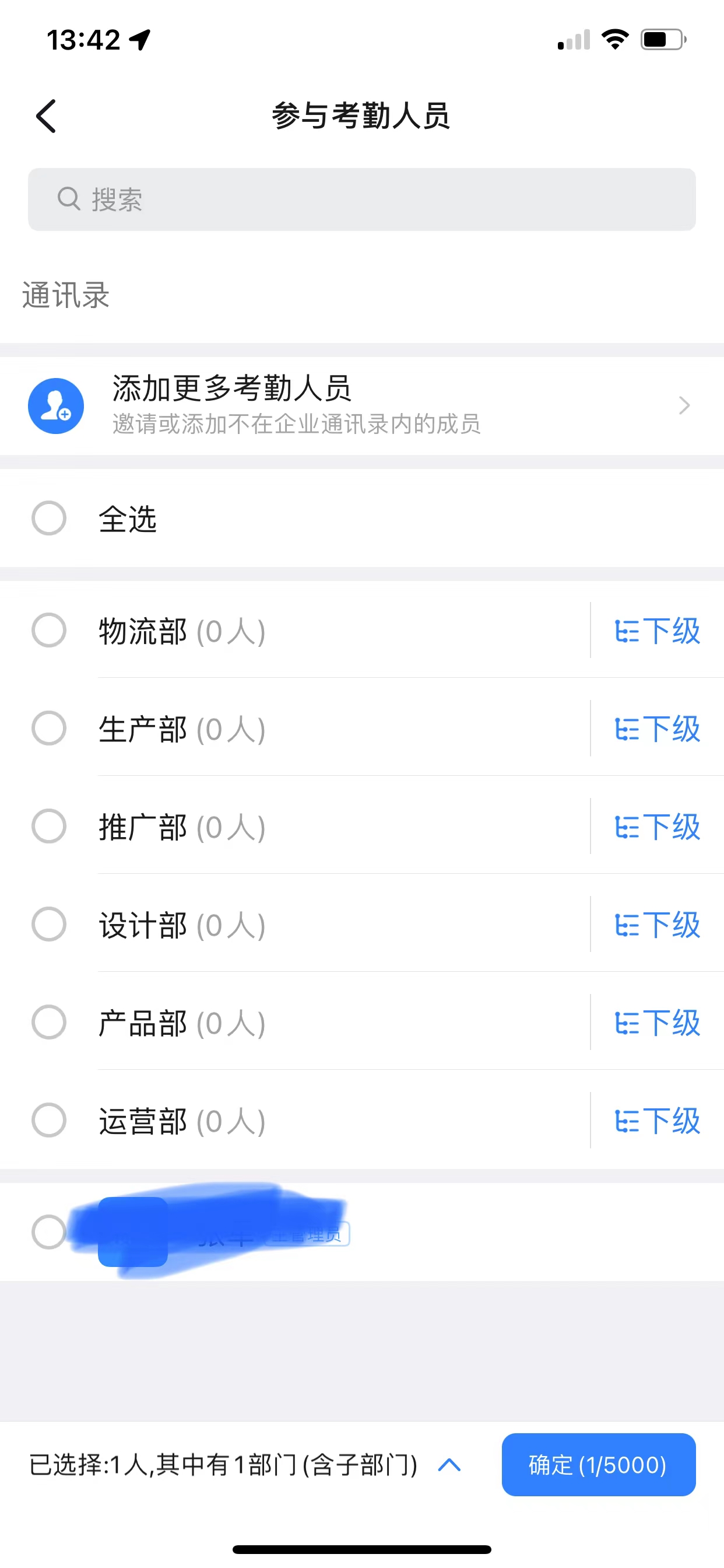Open the 搜索 search box
The height and width of the screenshot is (1568, 724).
(361, 199)
